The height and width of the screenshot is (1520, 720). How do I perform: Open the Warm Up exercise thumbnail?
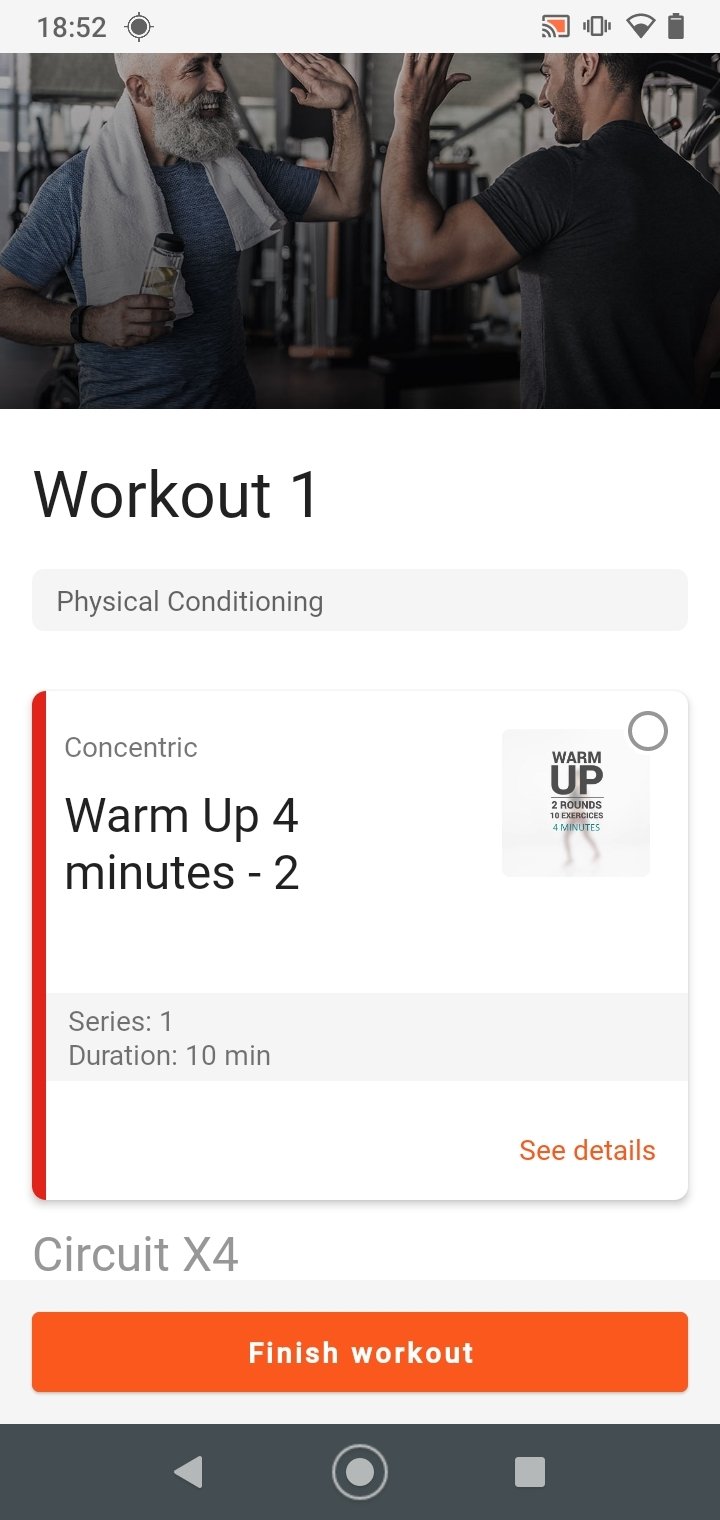576,803
